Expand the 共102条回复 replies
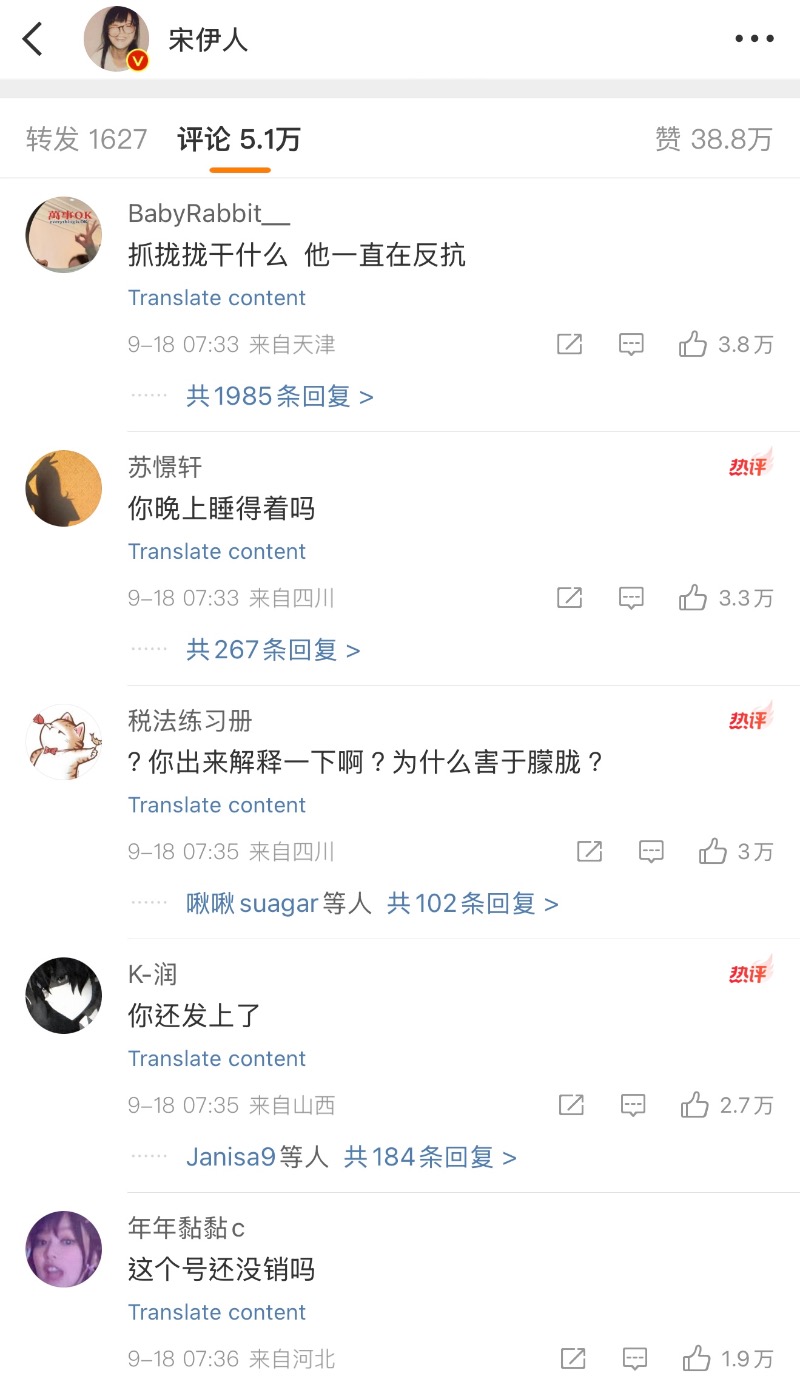Viewport: 800px width, 1390px height. pos(472,904)
